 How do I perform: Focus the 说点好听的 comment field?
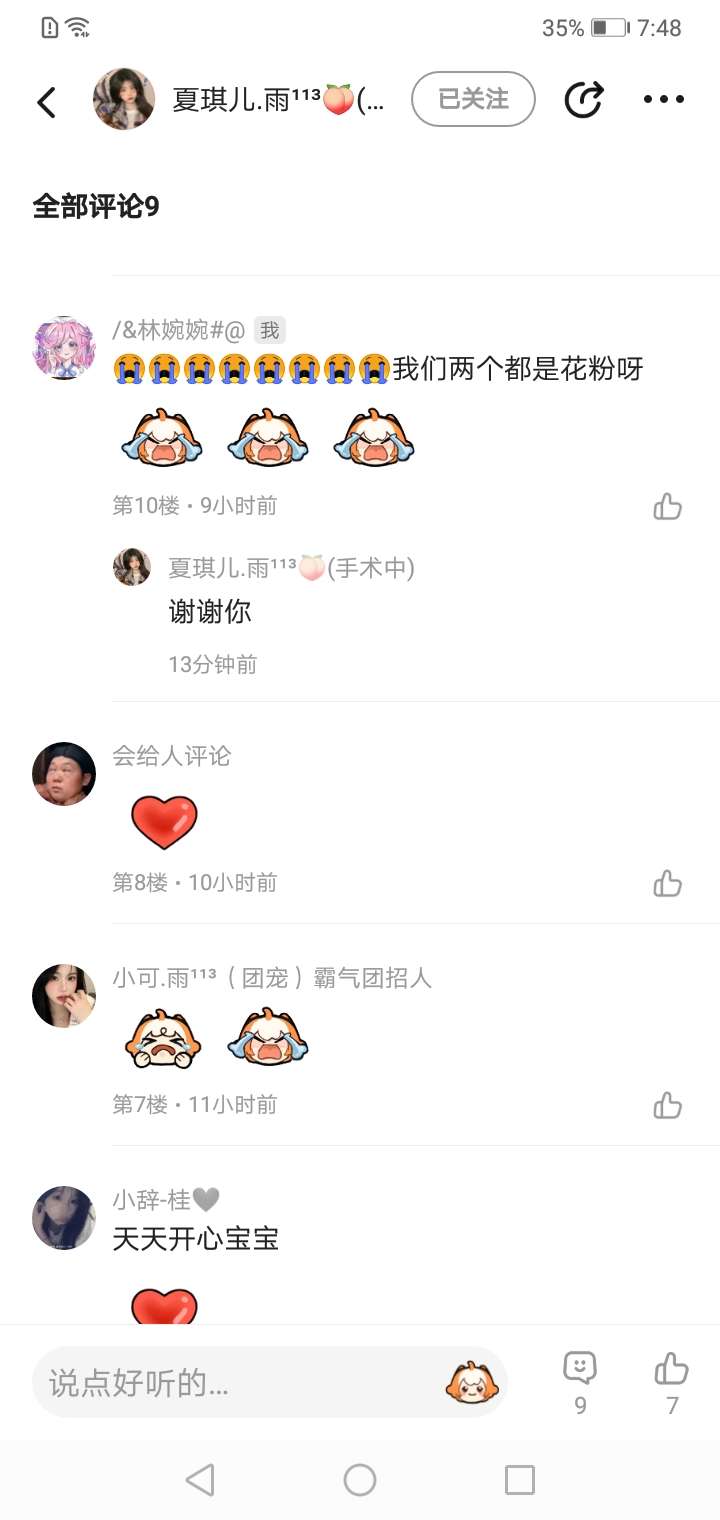pyautogui.click(x=230, y=1383)
